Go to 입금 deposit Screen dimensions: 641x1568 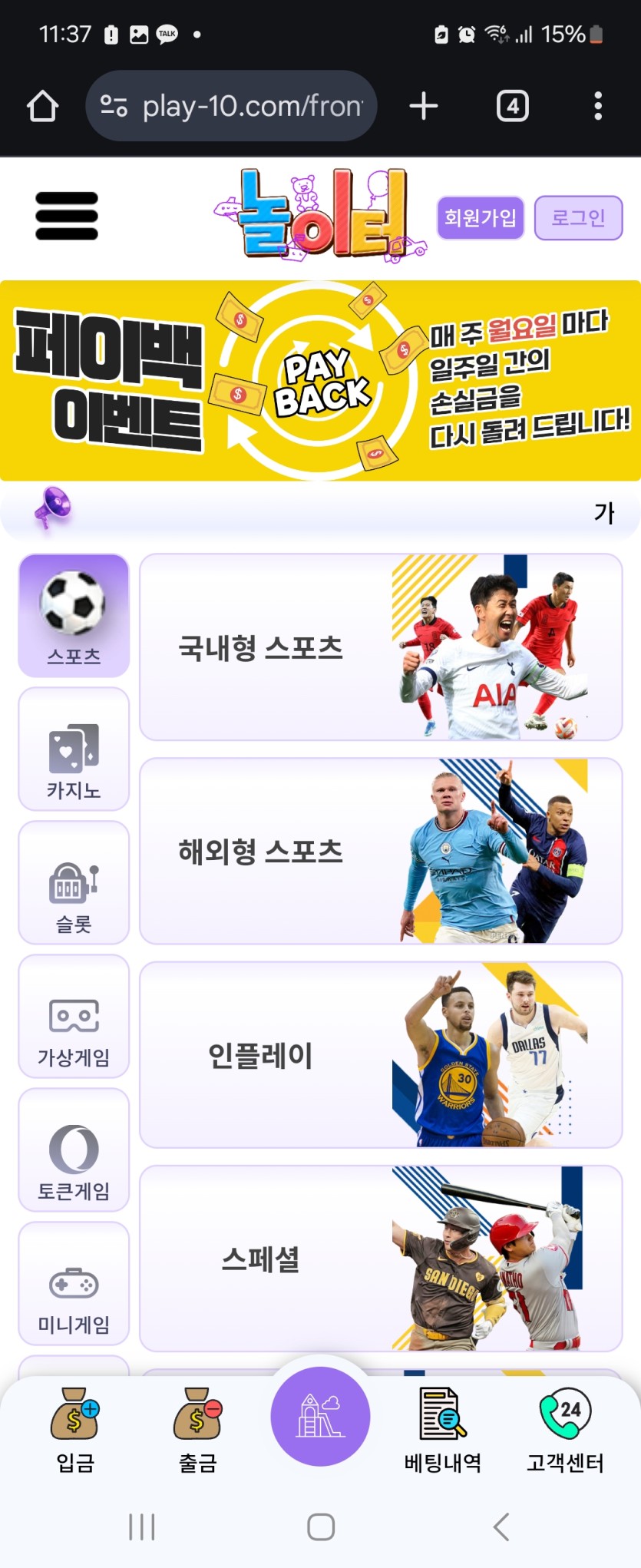point(75,1430)
